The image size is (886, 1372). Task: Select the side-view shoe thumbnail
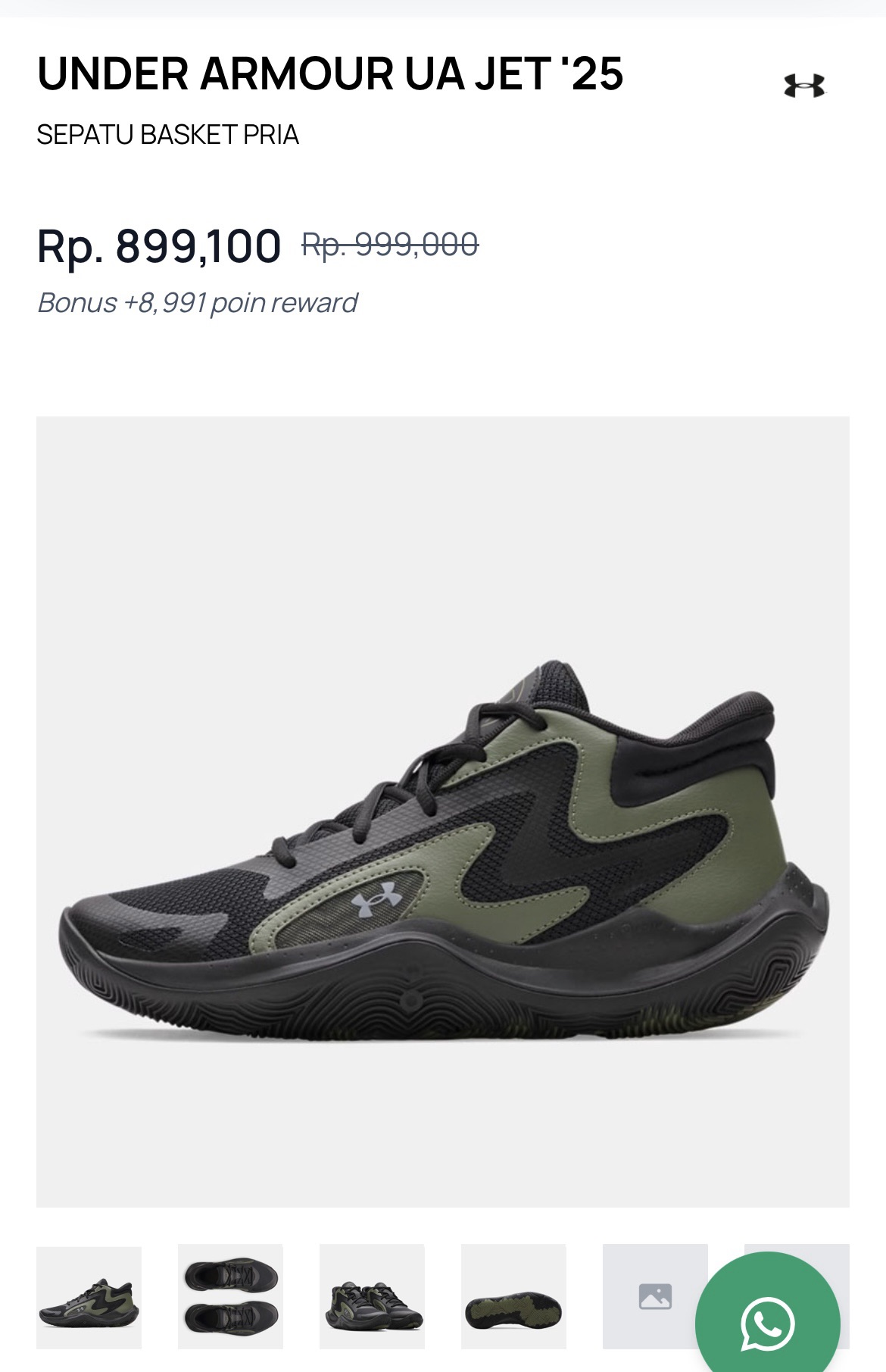pos(89,1296)
